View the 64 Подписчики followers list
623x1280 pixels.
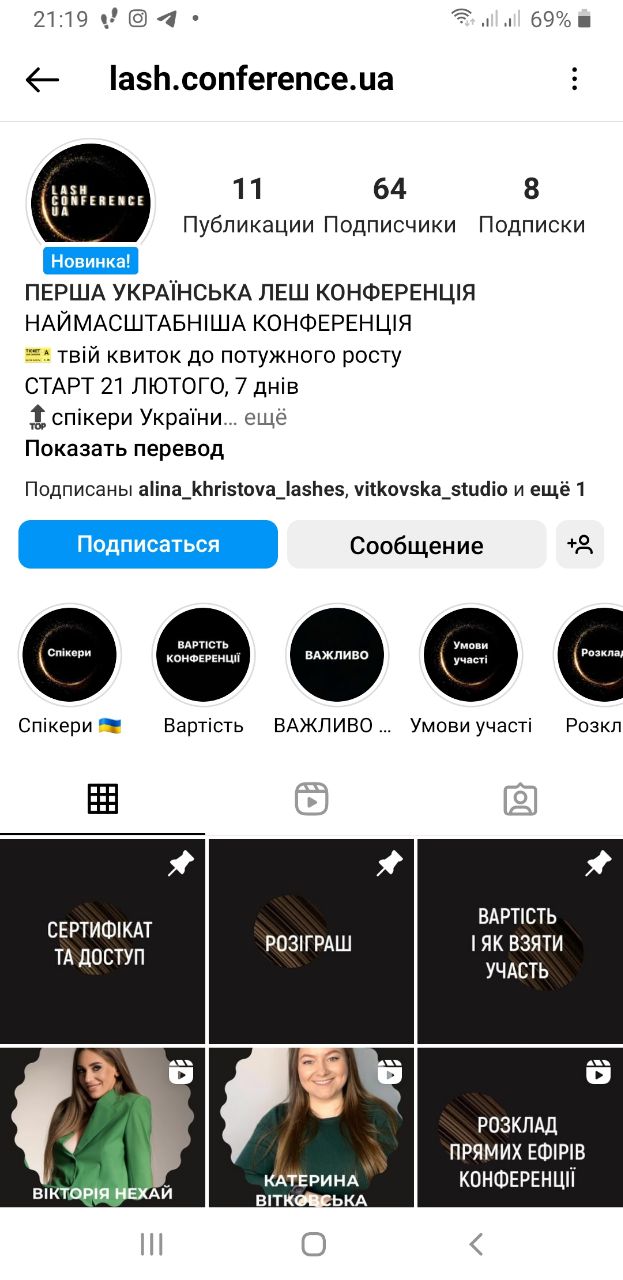(x=389, y=206)
